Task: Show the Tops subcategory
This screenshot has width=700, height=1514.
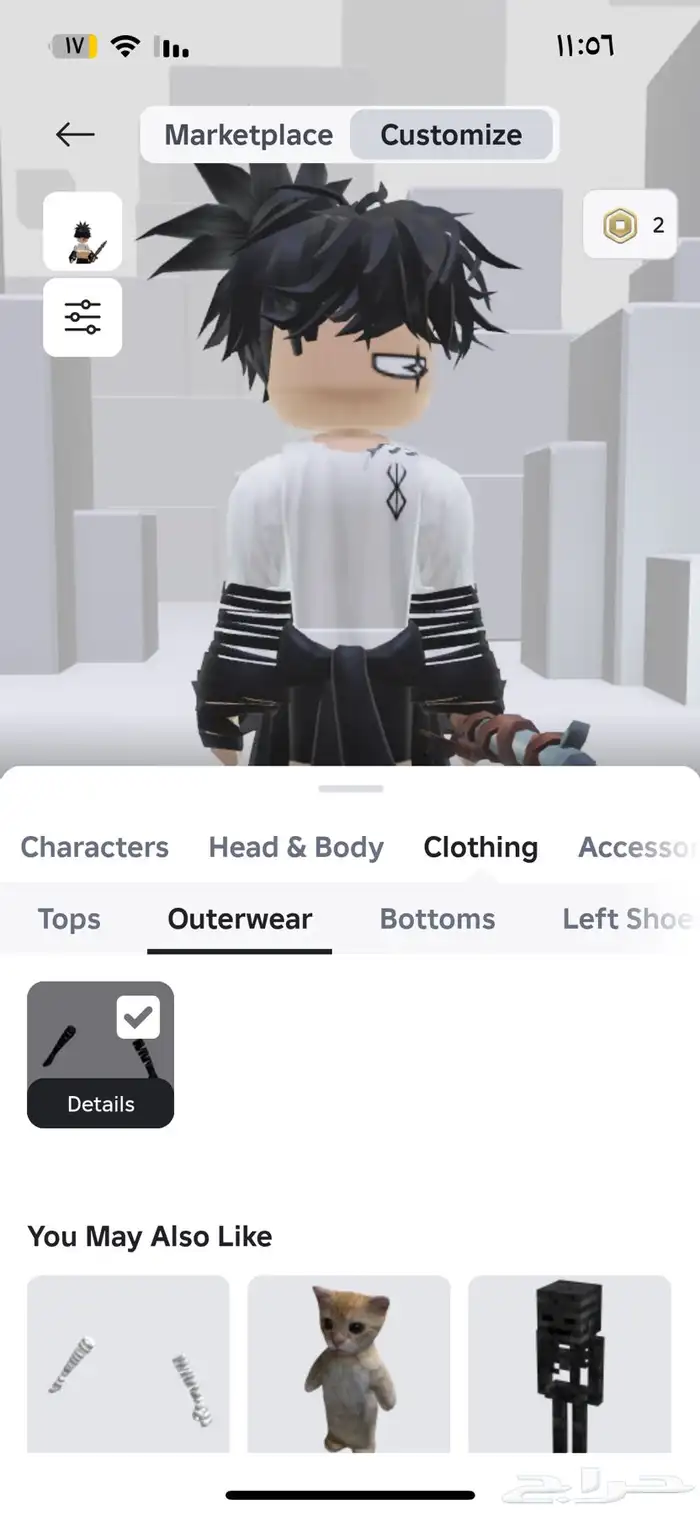Action: point(69,919)
